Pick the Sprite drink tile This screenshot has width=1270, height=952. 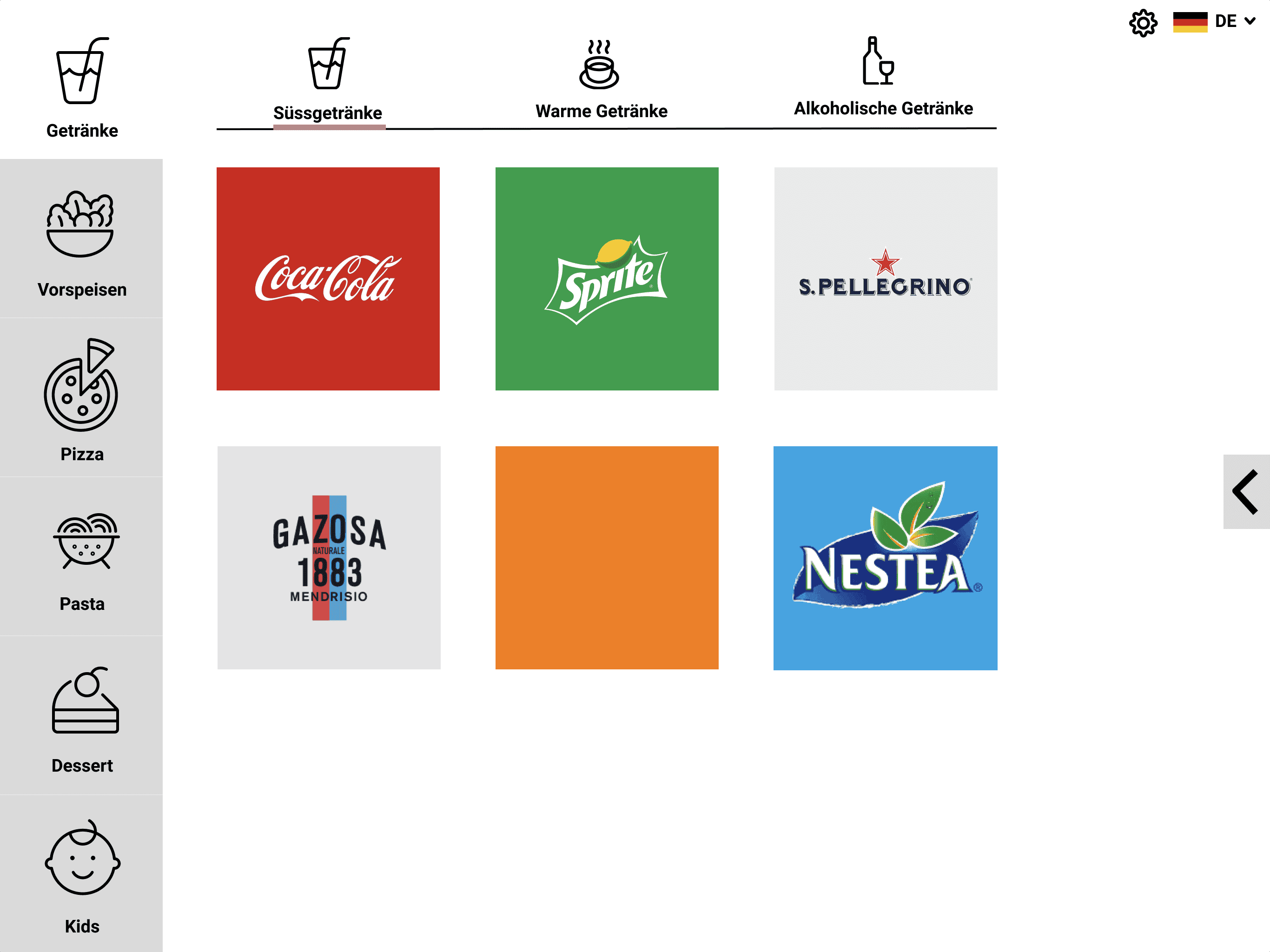pyautogui.click(x=607, y=278)
